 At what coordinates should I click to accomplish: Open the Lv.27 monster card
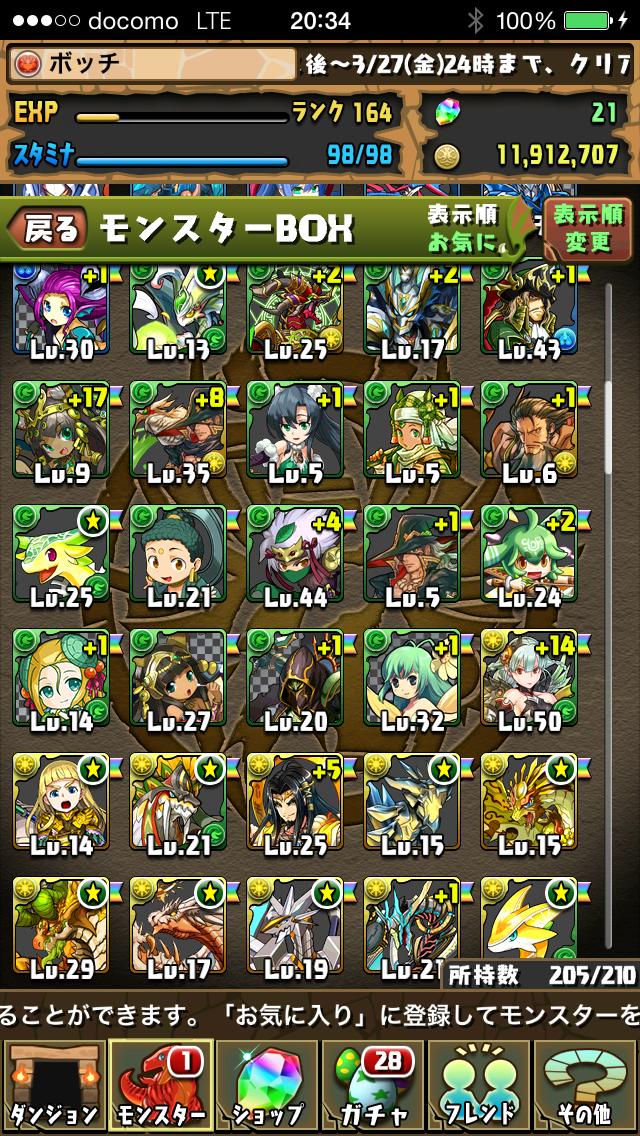[178, 680]
